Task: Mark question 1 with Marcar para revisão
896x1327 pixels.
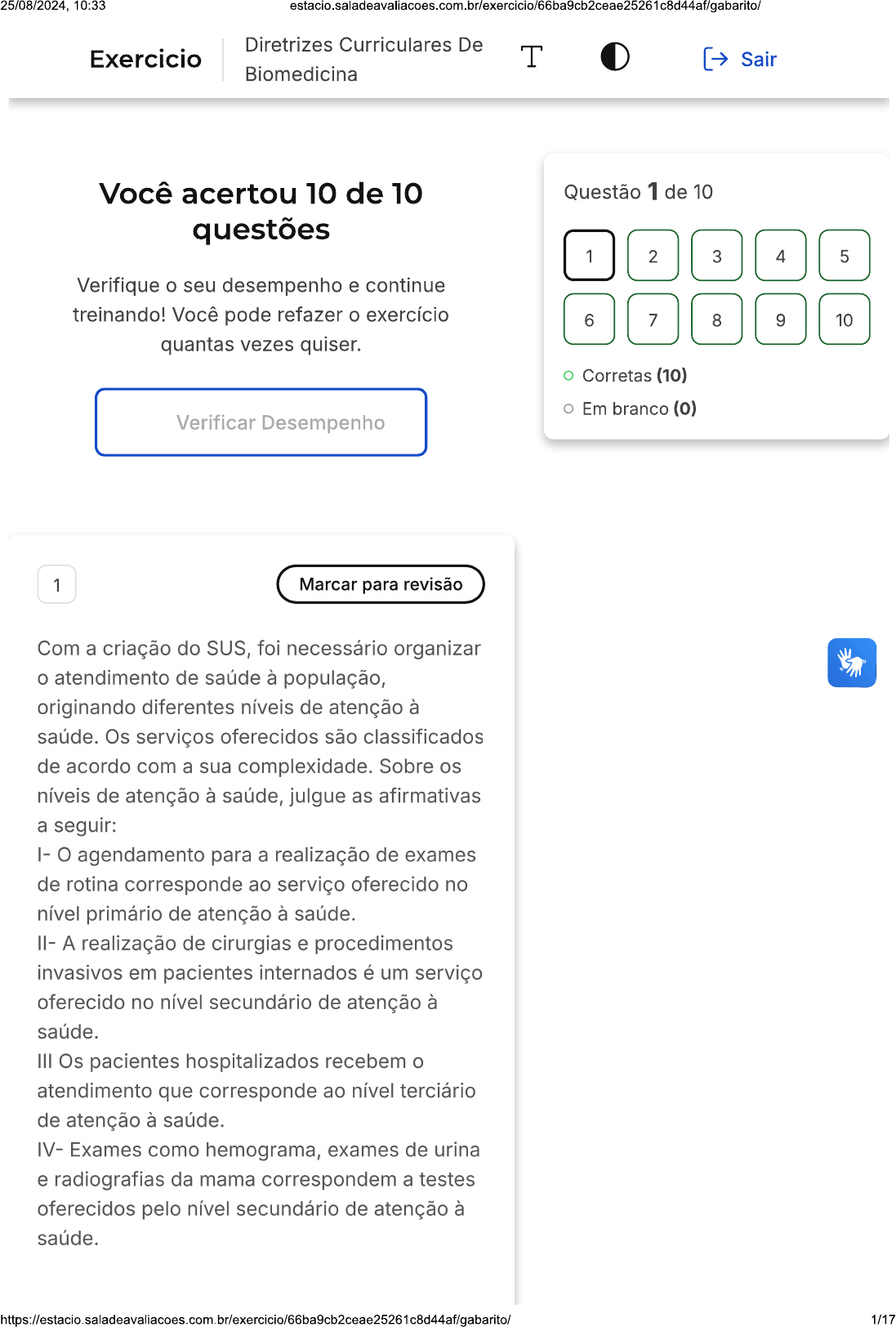Action: [x=381, y=584]
